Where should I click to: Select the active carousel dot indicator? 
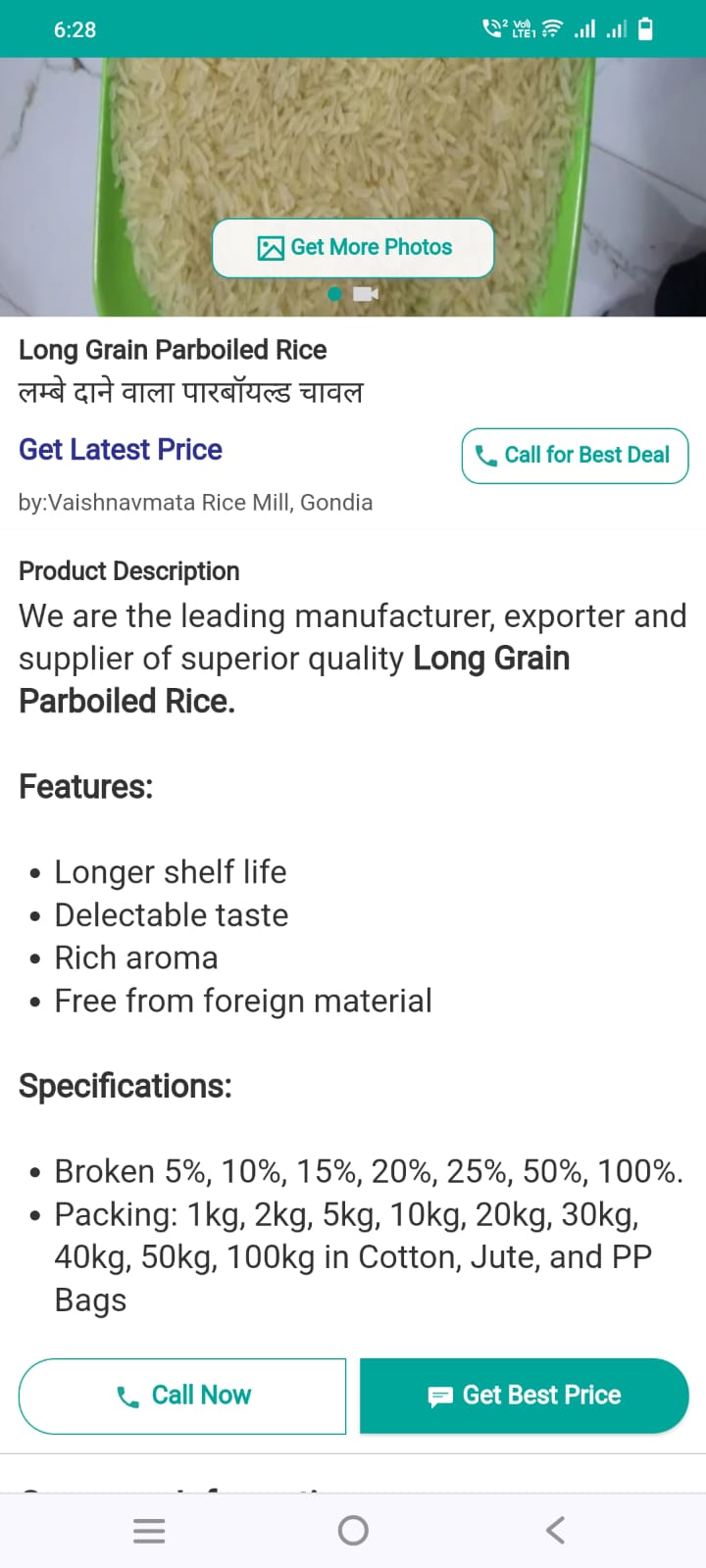coord(334,294)
